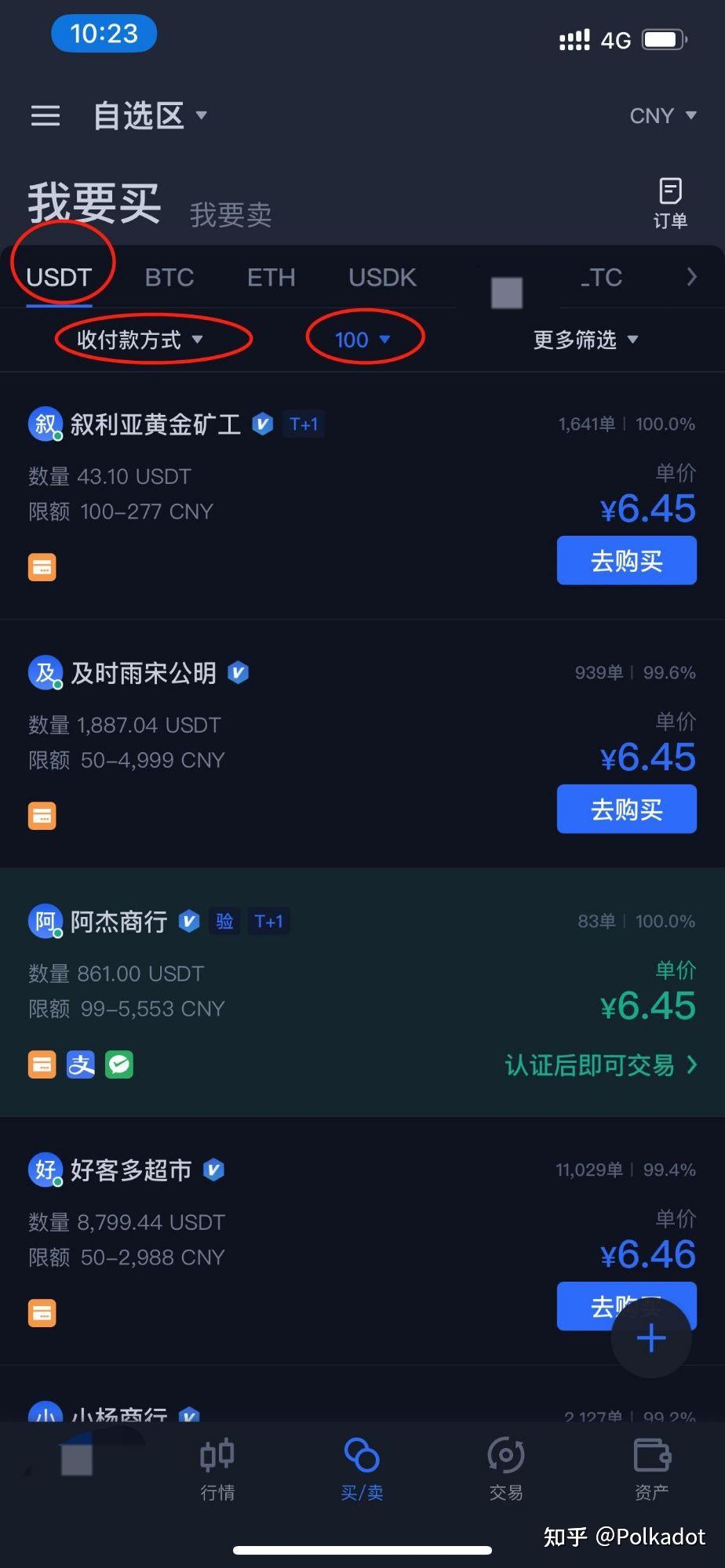The width and height of the screenshot is (725, 1568).
Task: Expand the 更多筛选 filter options
Action: (x=585, y=340)
